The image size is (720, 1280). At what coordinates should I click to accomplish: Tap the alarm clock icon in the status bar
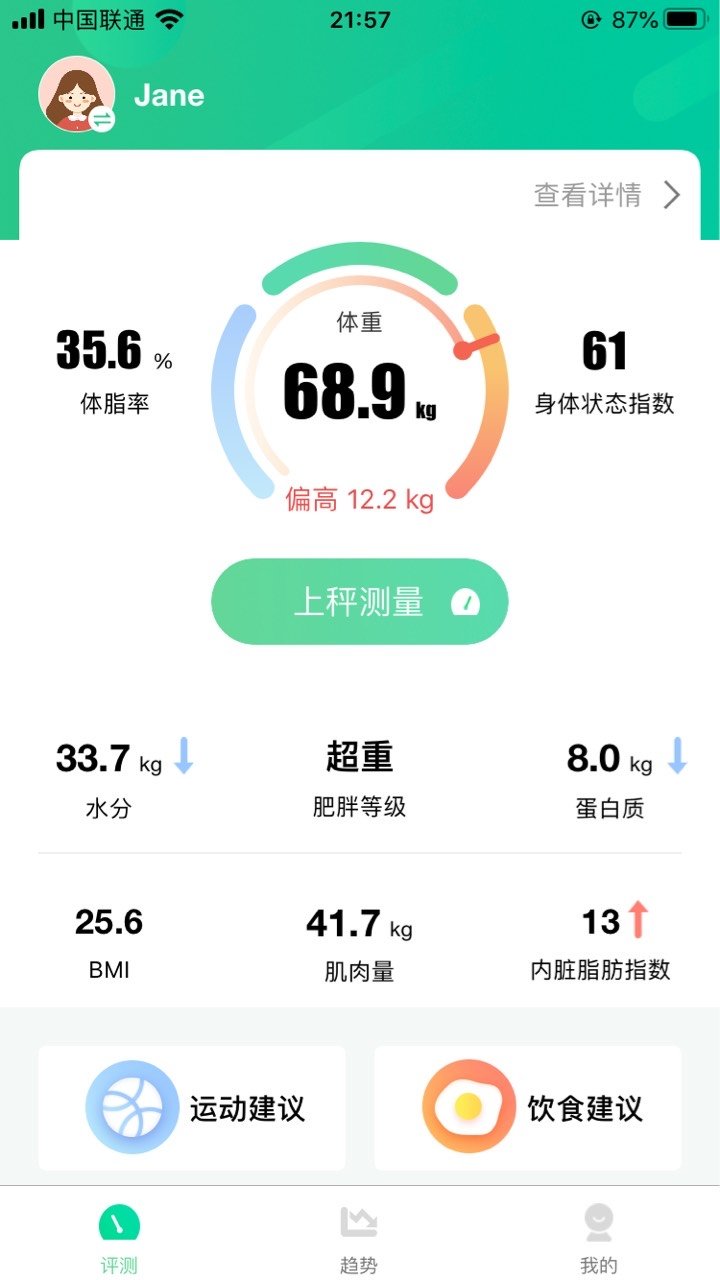[590, 18]
